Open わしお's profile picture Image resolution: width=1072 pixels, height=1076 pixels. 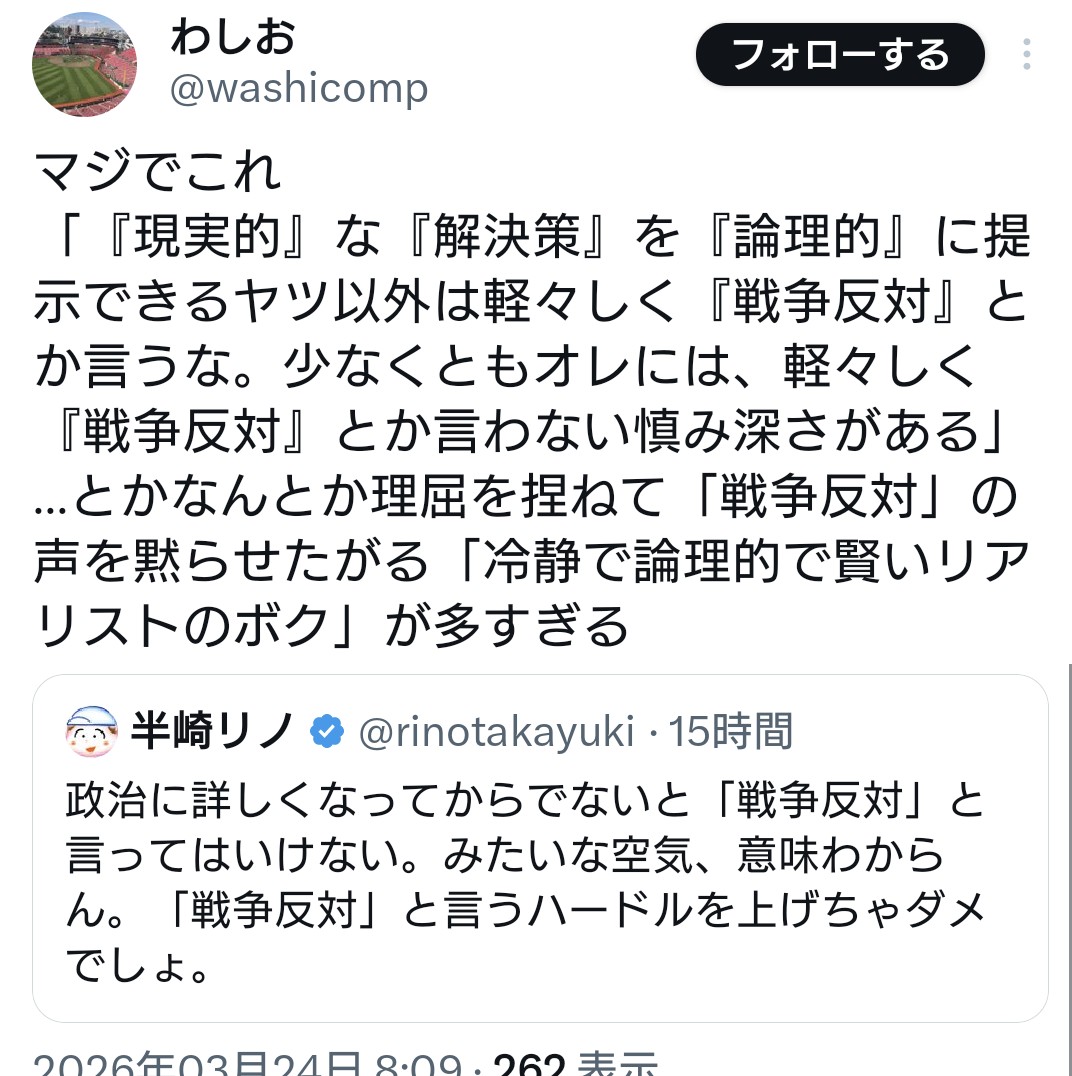coord(85,65)
